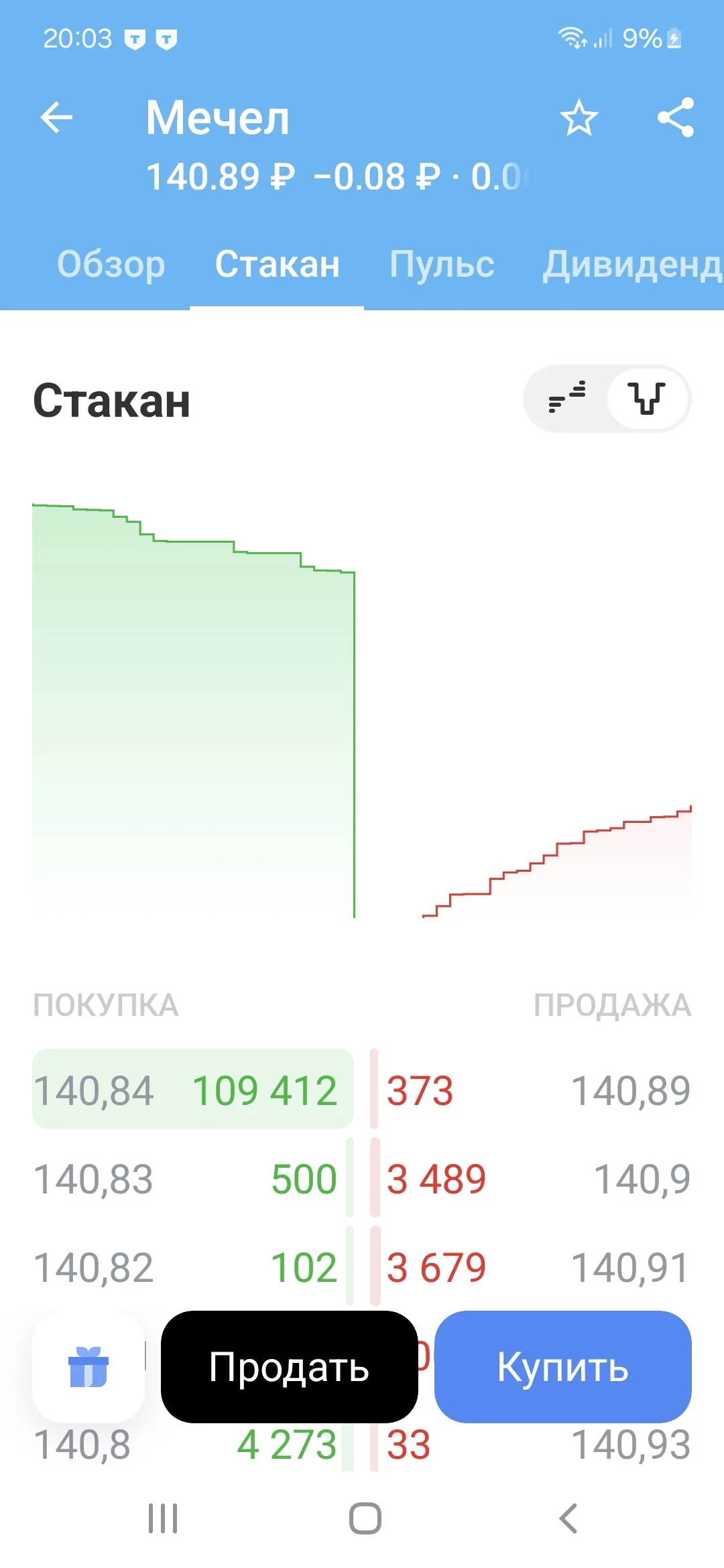724x1568 pixels.
Task: Select the 140,9 ask with 3 489 lots
Action: [531, 1179]
